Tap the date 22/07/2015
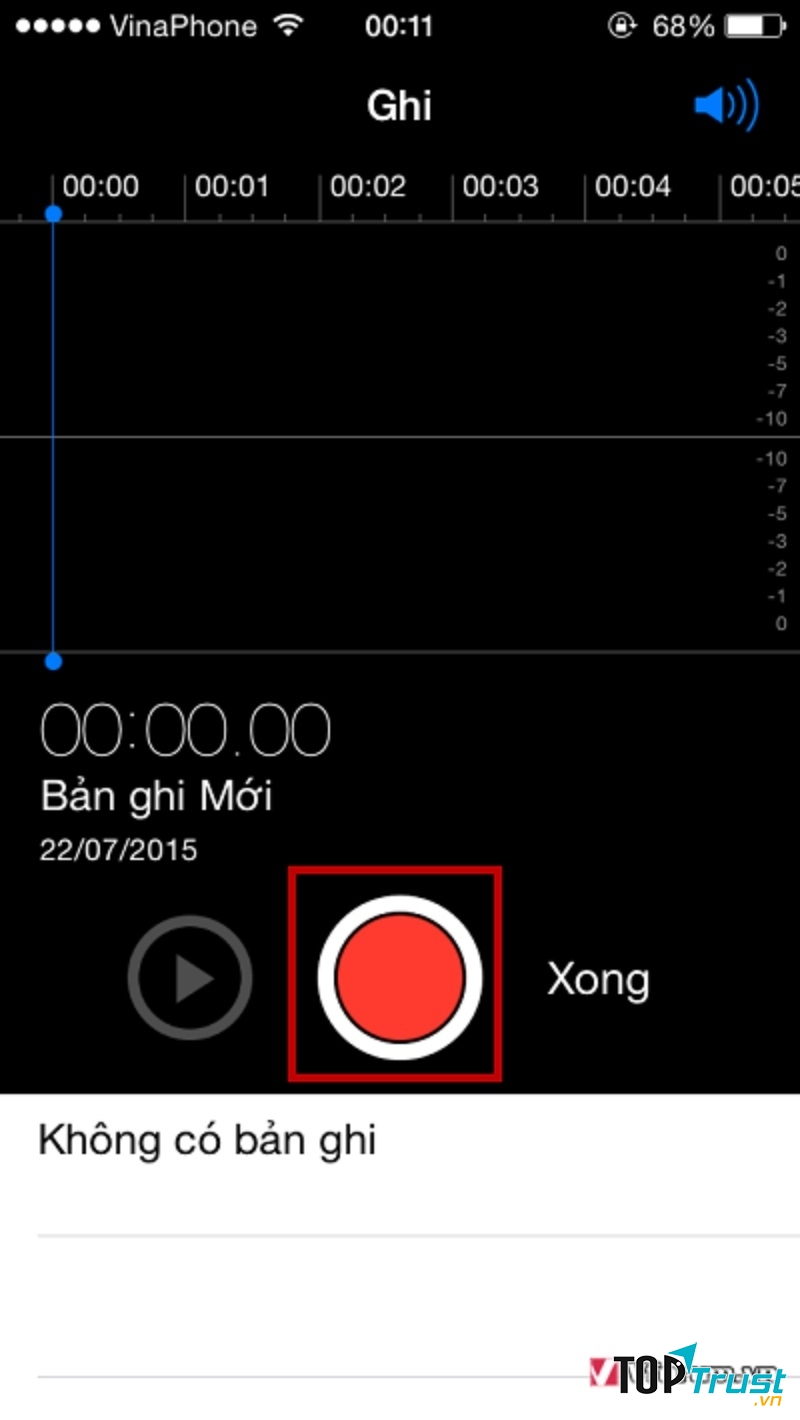Screen dimensions: 800x1420 click(x=119, y=848)
